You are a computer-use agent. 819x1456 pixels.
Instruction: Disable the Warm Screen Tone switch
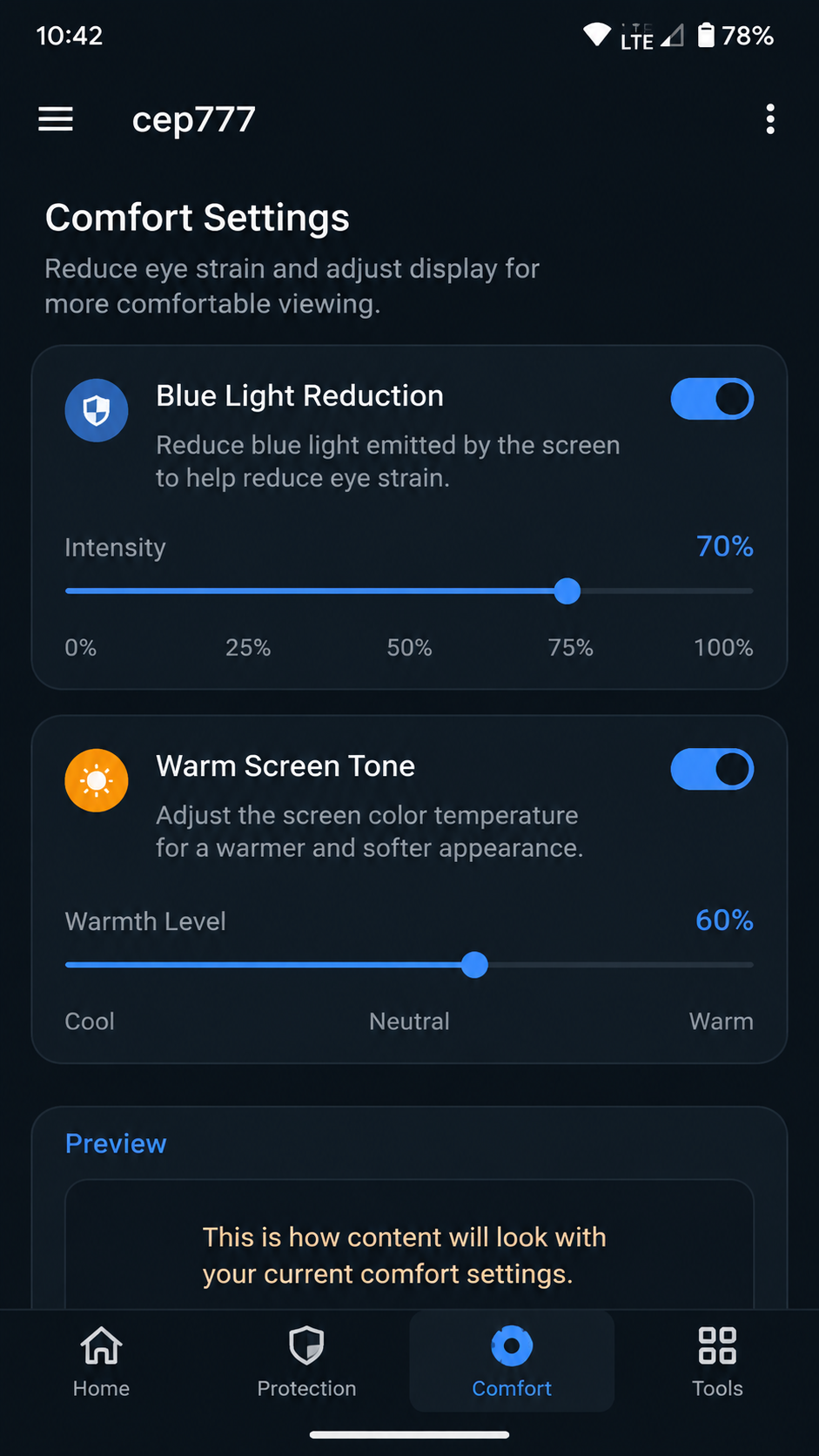coord(712,769)
